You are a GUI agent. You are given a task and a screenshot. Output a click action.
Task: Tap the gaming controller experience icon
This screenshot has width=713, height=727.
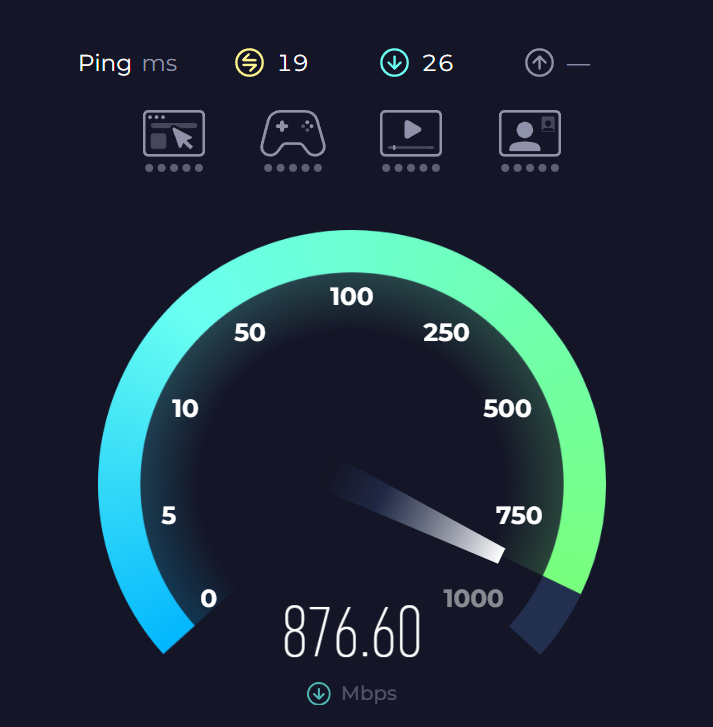coord(292,134)
